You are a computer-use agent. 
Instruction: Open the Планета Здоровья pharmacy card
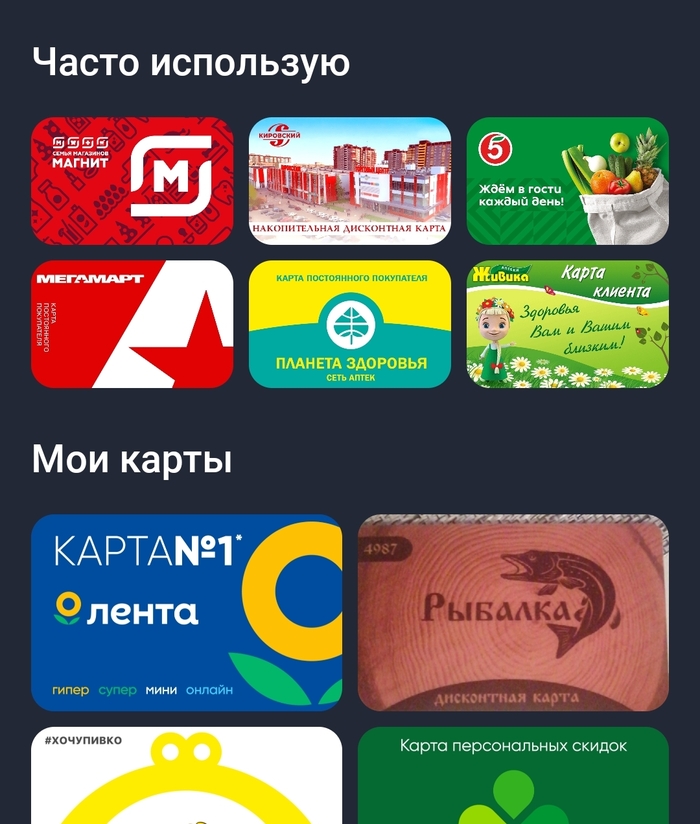click(350, 324)
